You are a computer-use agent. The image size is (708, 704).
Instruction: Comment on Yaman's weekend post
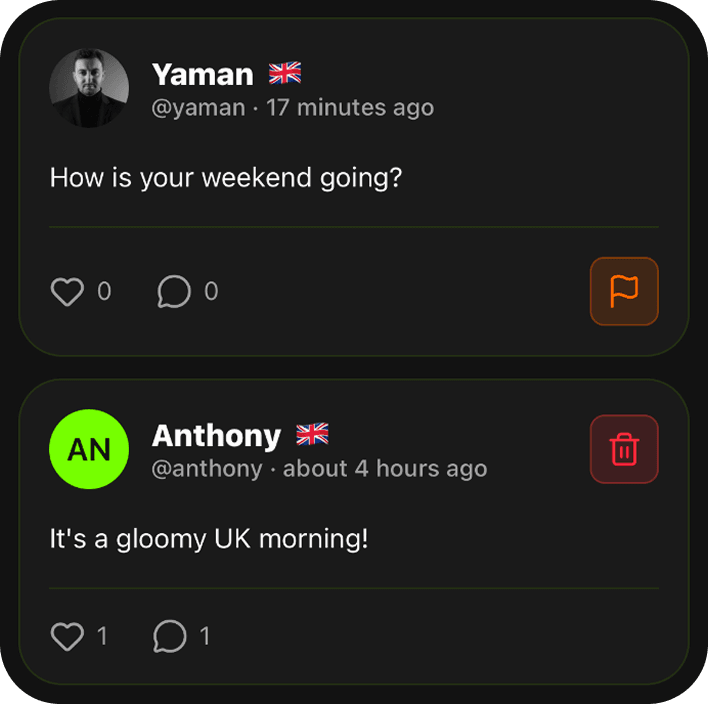pyautogui.click(x=174, y=292)
